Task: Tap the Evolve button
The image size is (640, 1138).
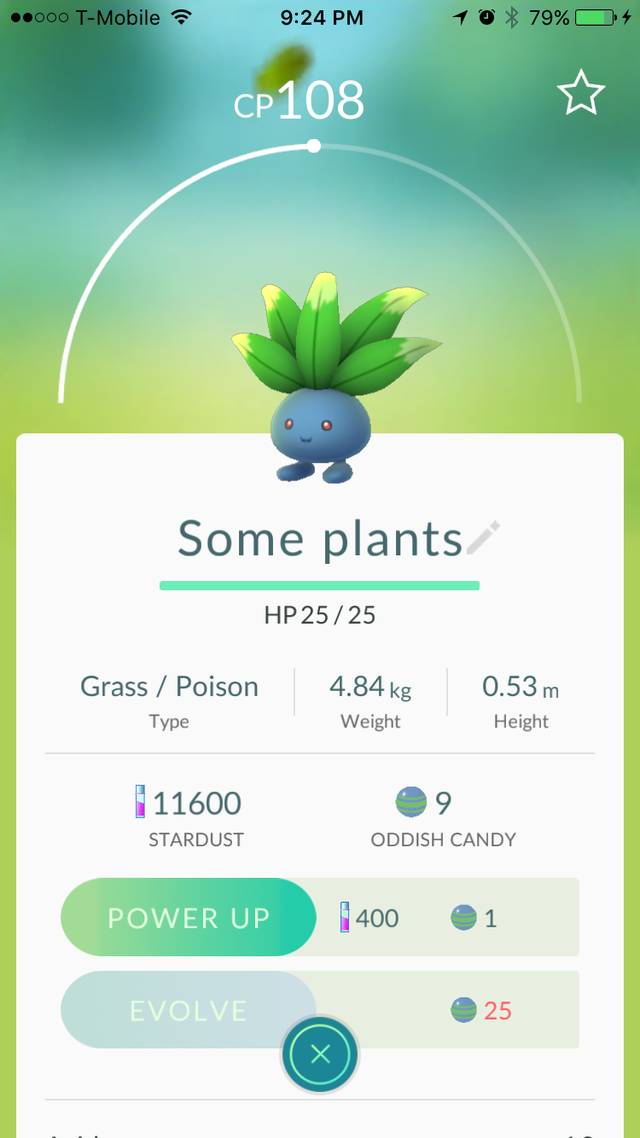Action: pos(189,1010)
